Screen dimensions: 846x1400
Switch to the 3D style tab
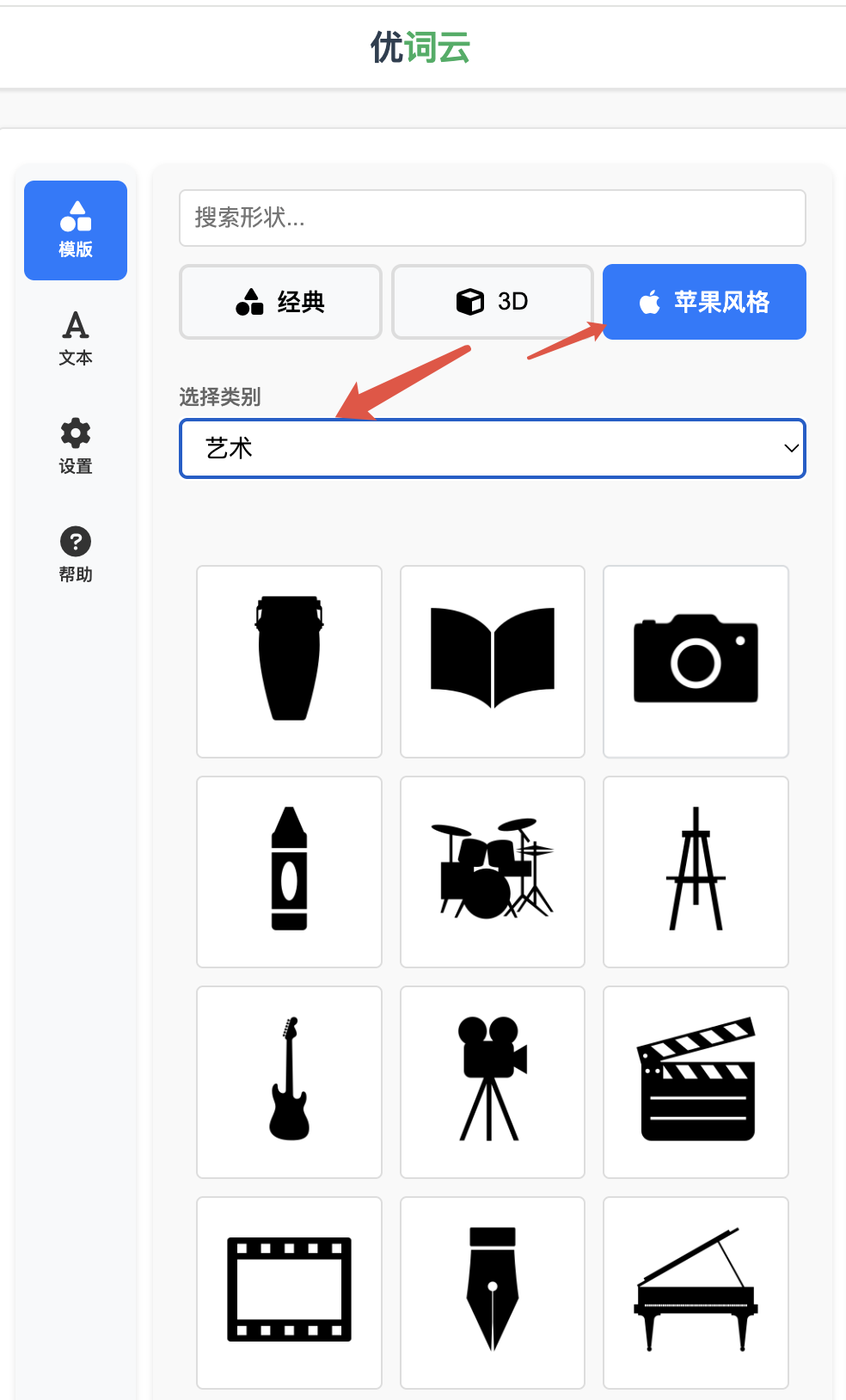[491, 302]
